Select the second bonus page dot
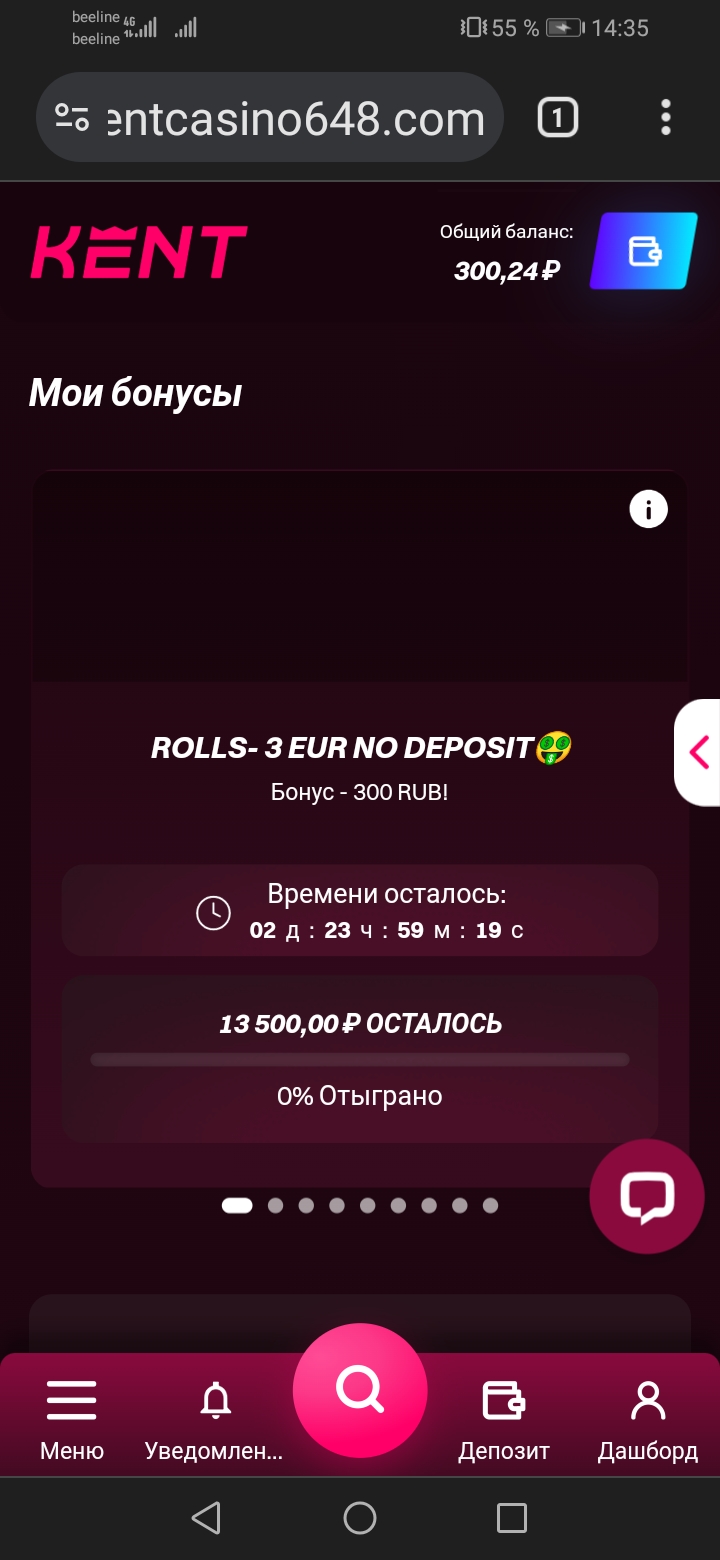Image resolution: width=720 pixels, height=1560 pixels. pos(276,1206)
